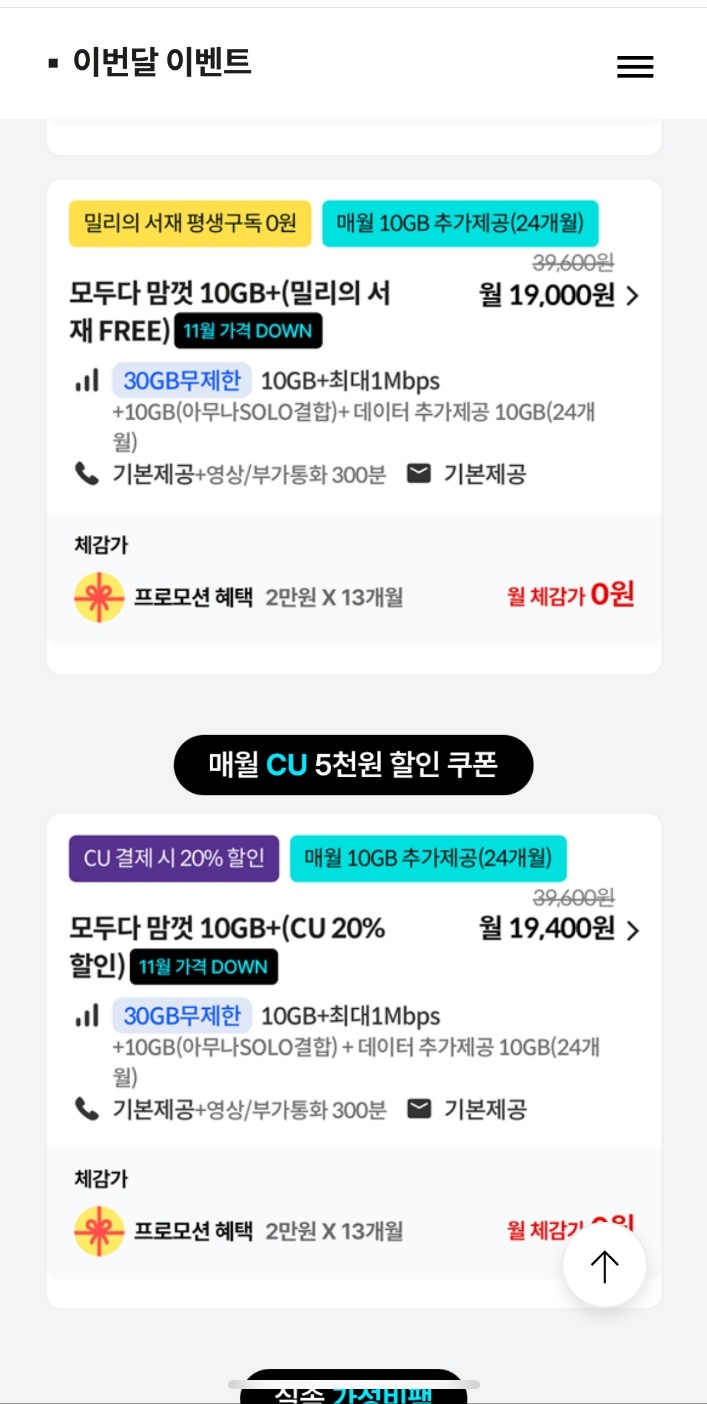Open the CU 20% 할인 plan card
707x1404 pixels.
click(x=228, y=945)
